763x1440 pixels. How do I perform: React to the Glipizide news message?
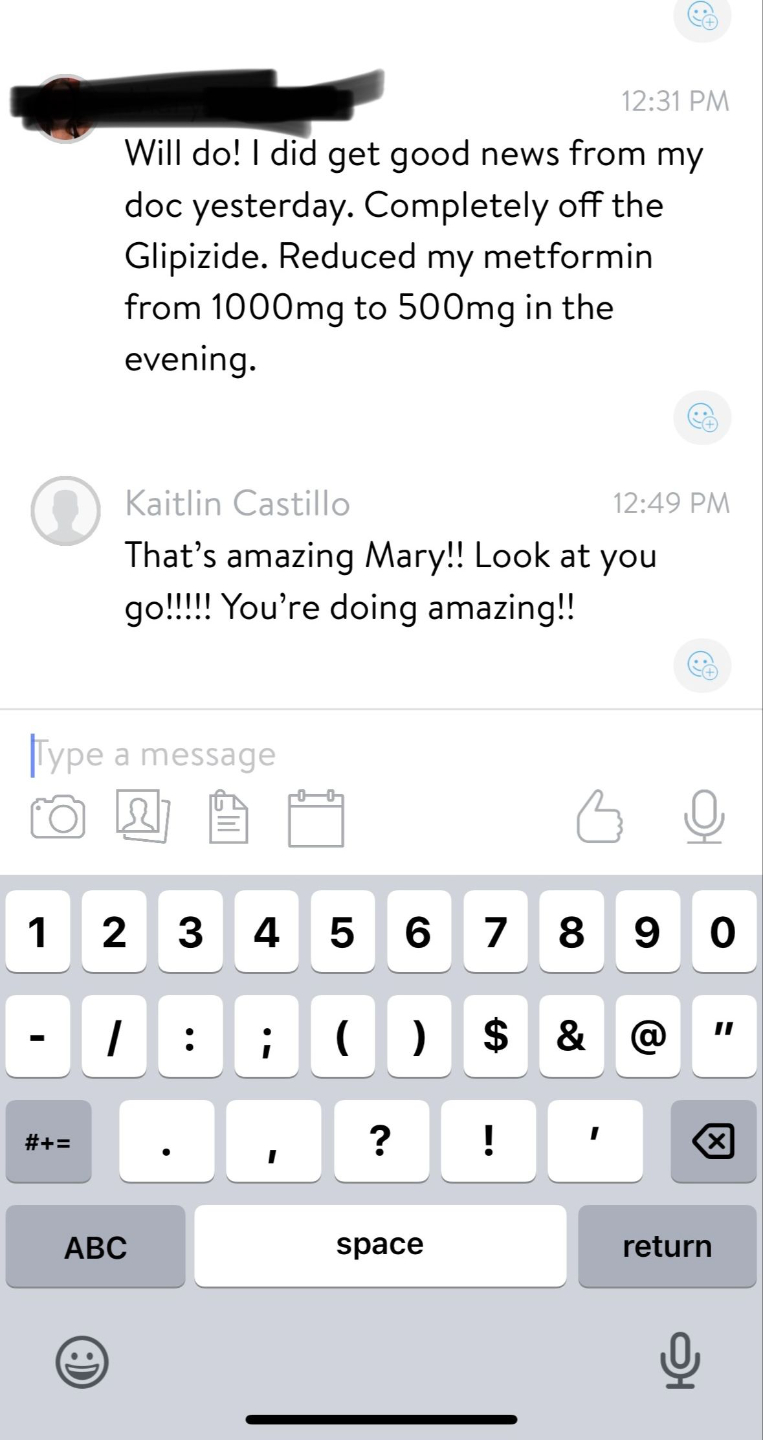pyautogui.click(x=702, y=416)
